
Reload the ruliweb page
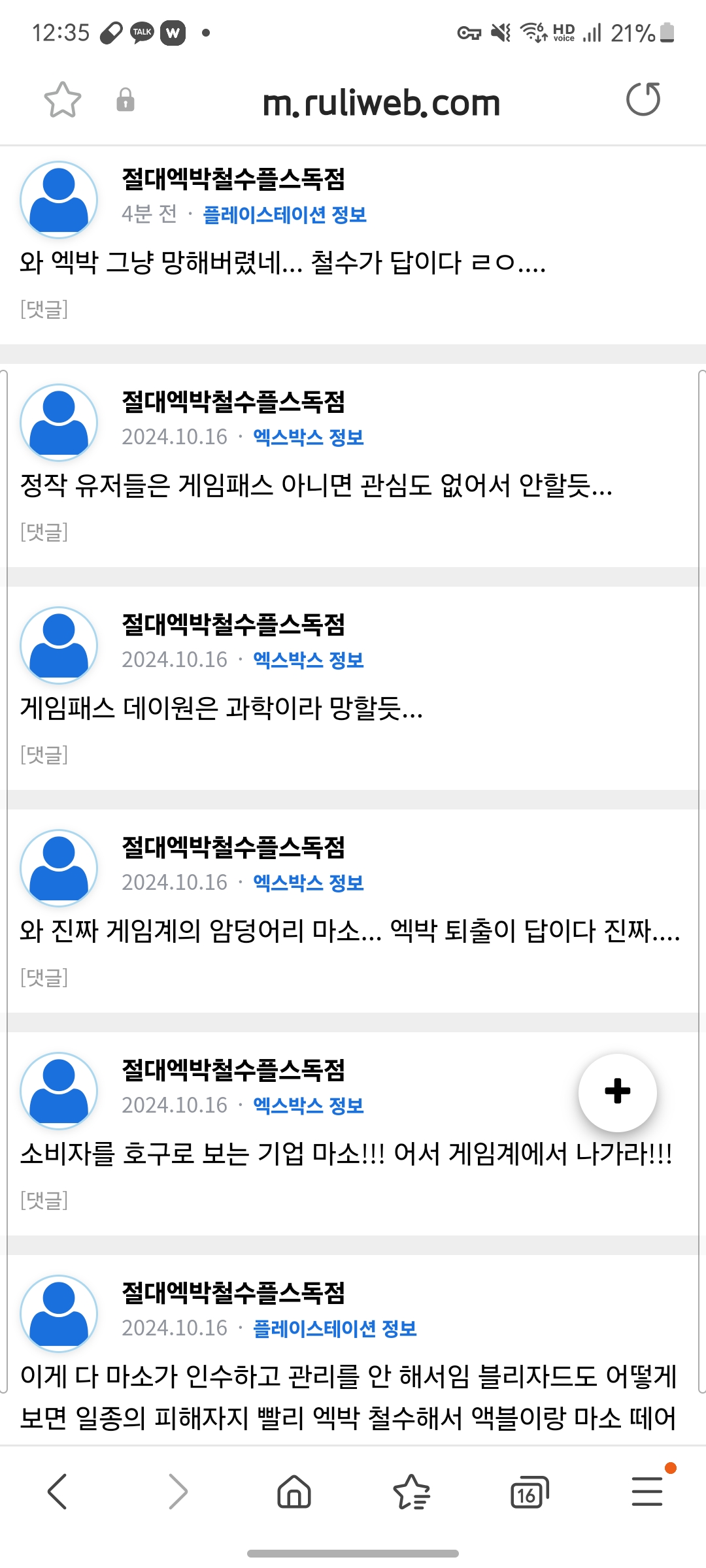(643, 100)
